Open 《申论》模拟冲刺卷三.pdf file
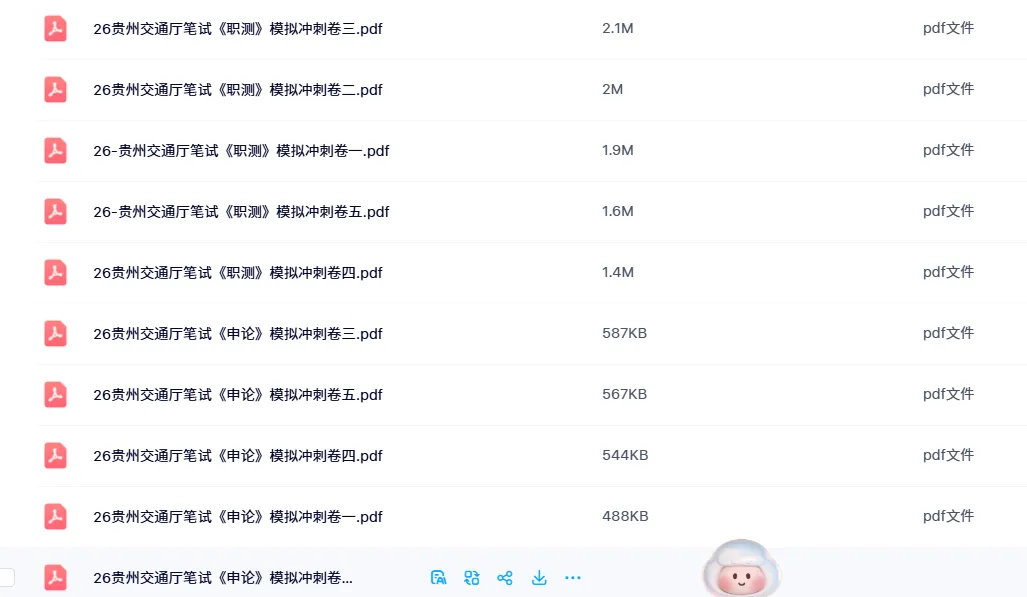1027x597 pixels. (x=238, y=334)
